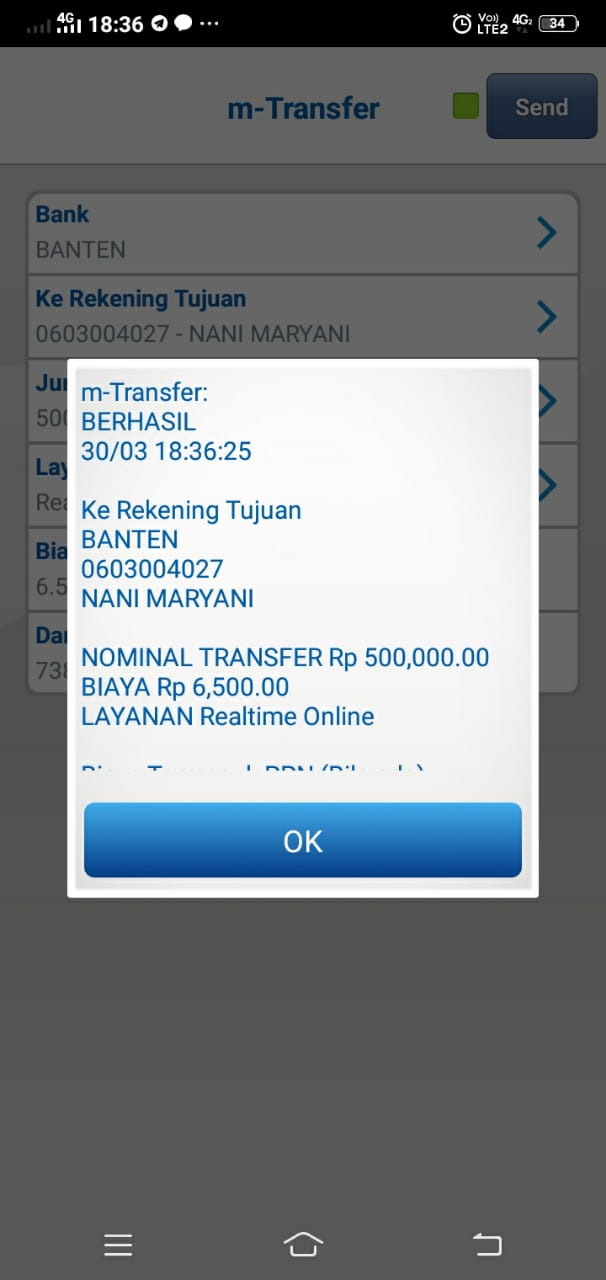Open the Ke Rekening Tujuan row
The height and width of the screenshot is (1280, 606).
click(302, 316)
